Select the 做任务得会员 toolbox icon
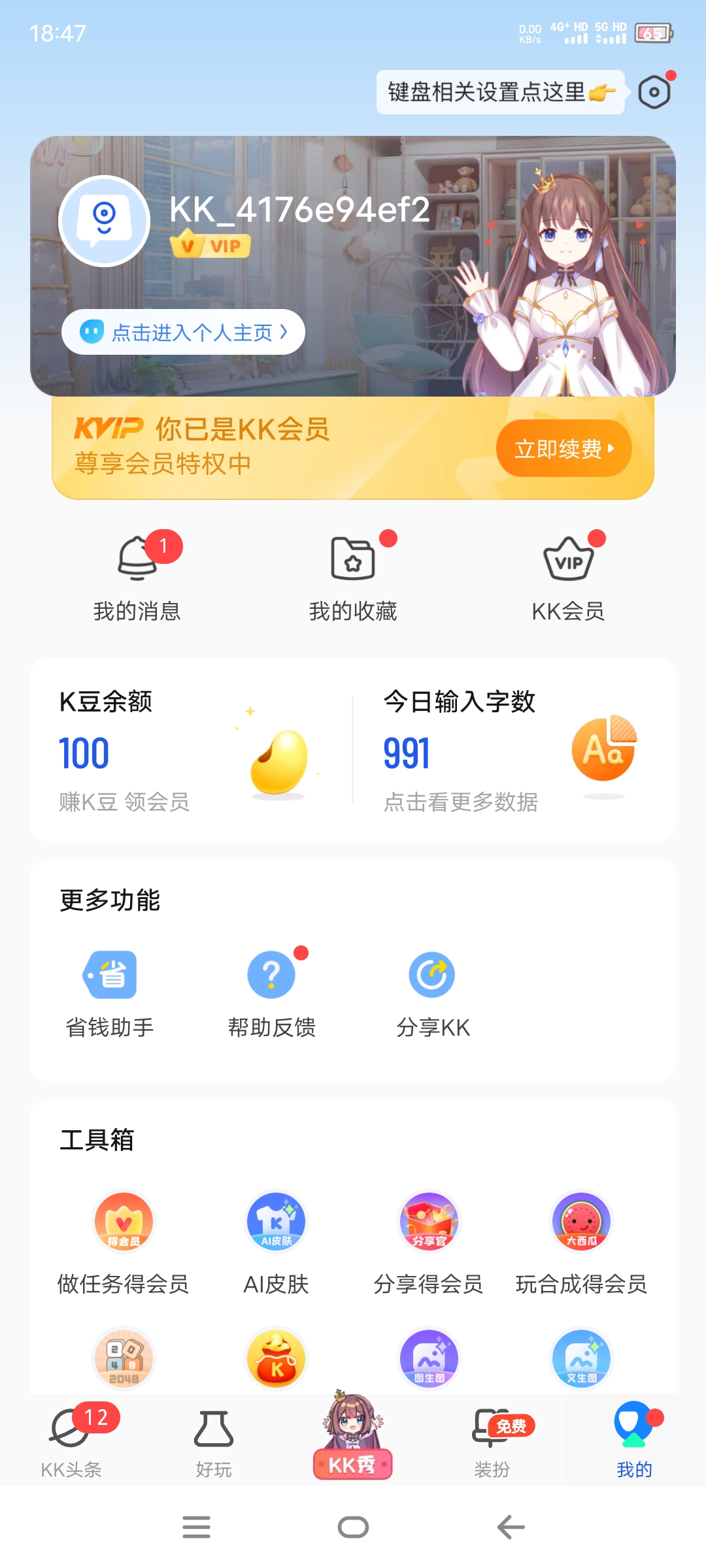The width and height of the screenshot is (706, 1568). tap(124, 1222)
